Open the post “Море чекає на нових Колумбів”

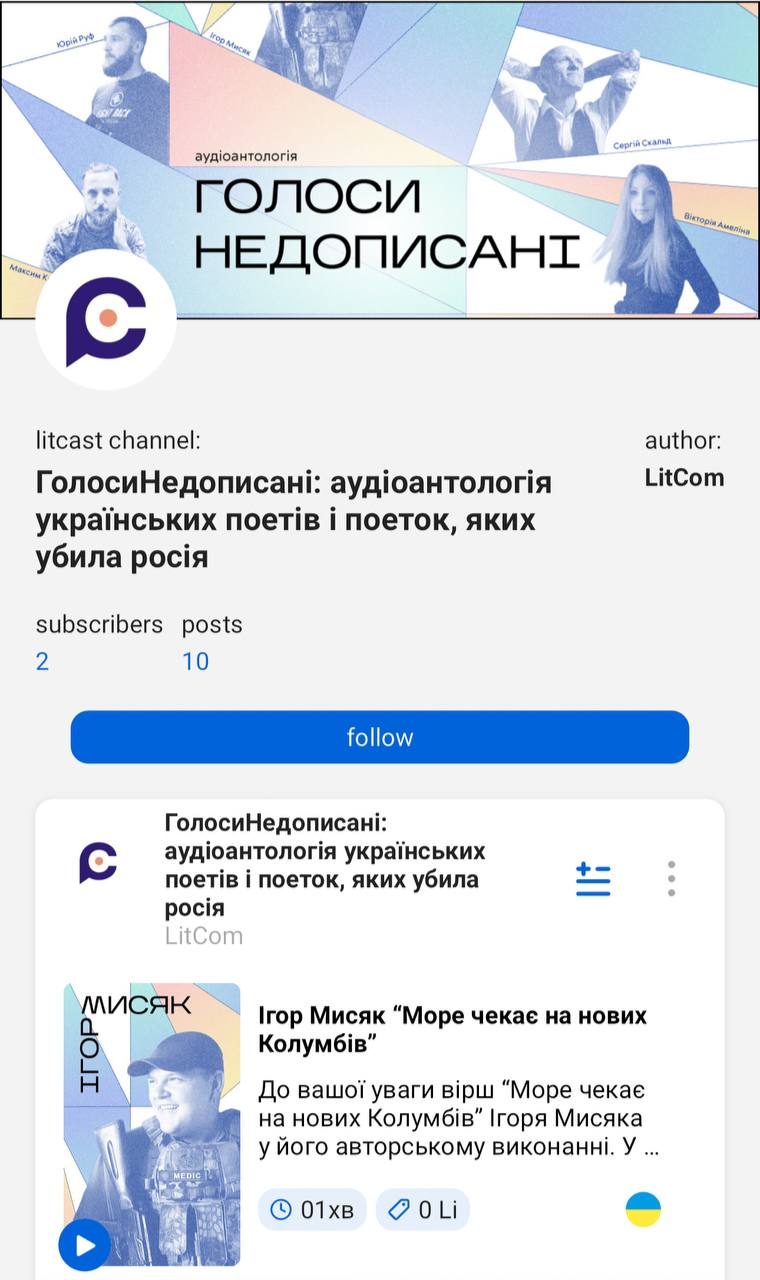point(452,1029)
